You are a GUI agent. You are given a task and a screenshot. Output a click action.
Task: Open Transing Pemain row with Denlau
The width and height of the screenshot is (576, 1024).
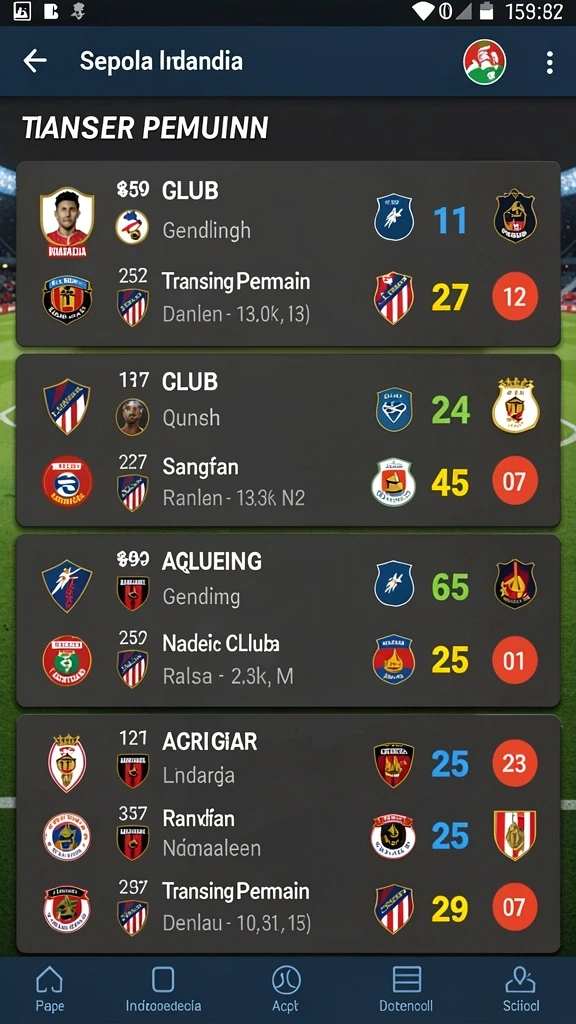(288, 908)
